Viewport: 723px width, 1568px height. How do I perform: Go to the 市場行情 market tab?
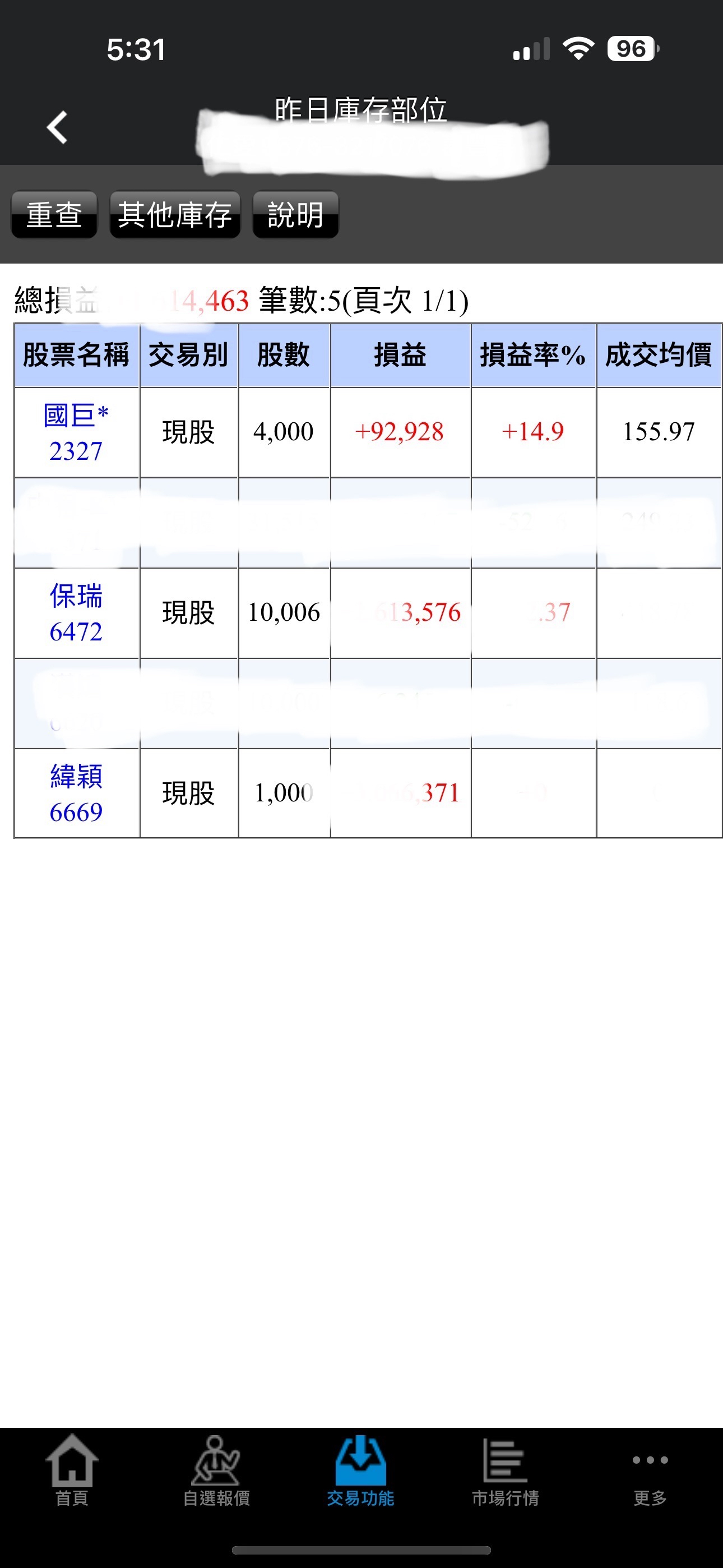[505, 1470]
